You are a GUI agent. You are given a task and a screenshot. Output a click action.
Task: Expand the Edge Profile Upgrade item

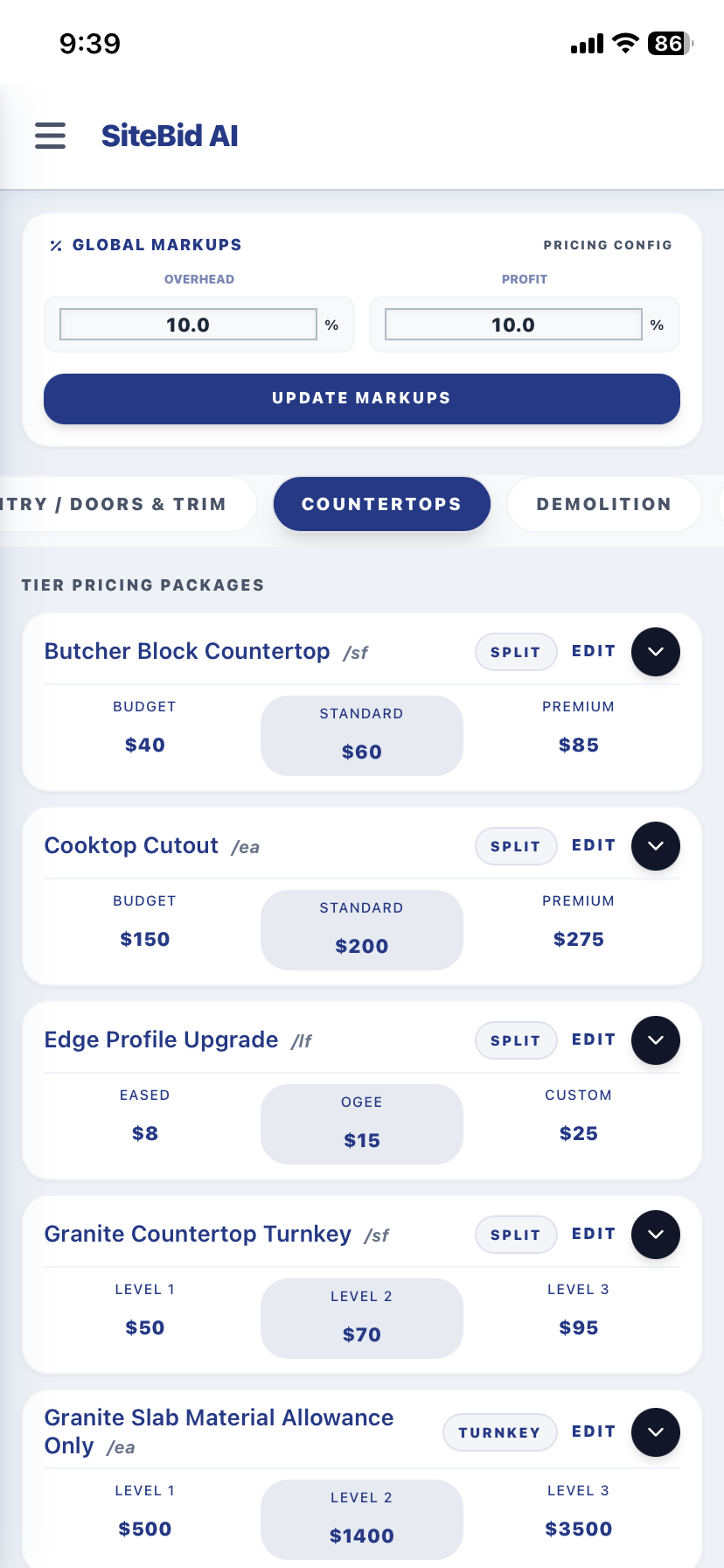pos(655,1039)
